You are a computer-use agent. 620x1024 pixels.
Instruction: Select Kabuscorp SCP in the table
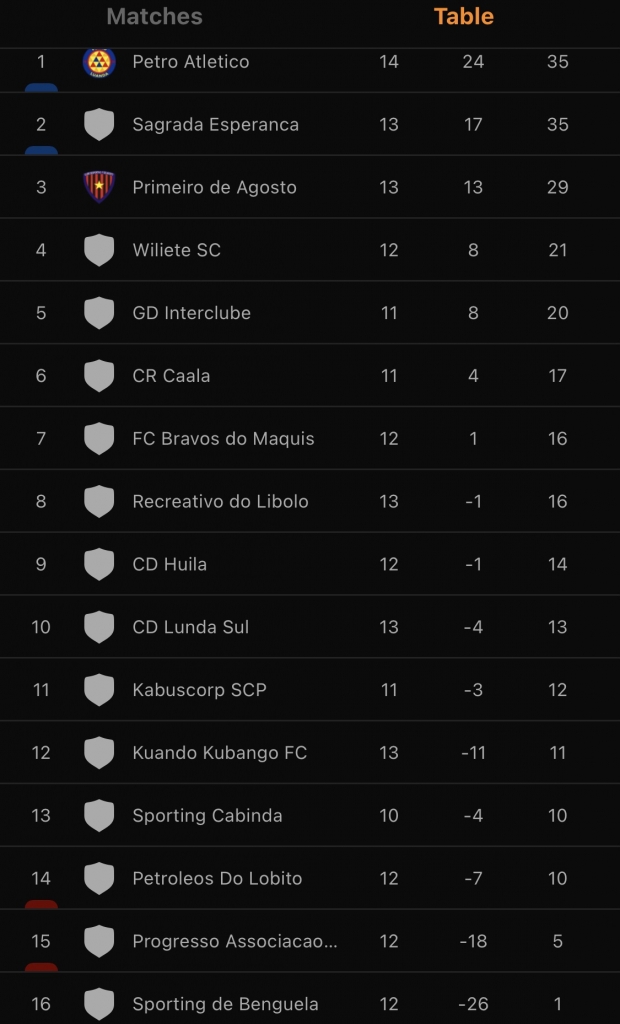199,690
